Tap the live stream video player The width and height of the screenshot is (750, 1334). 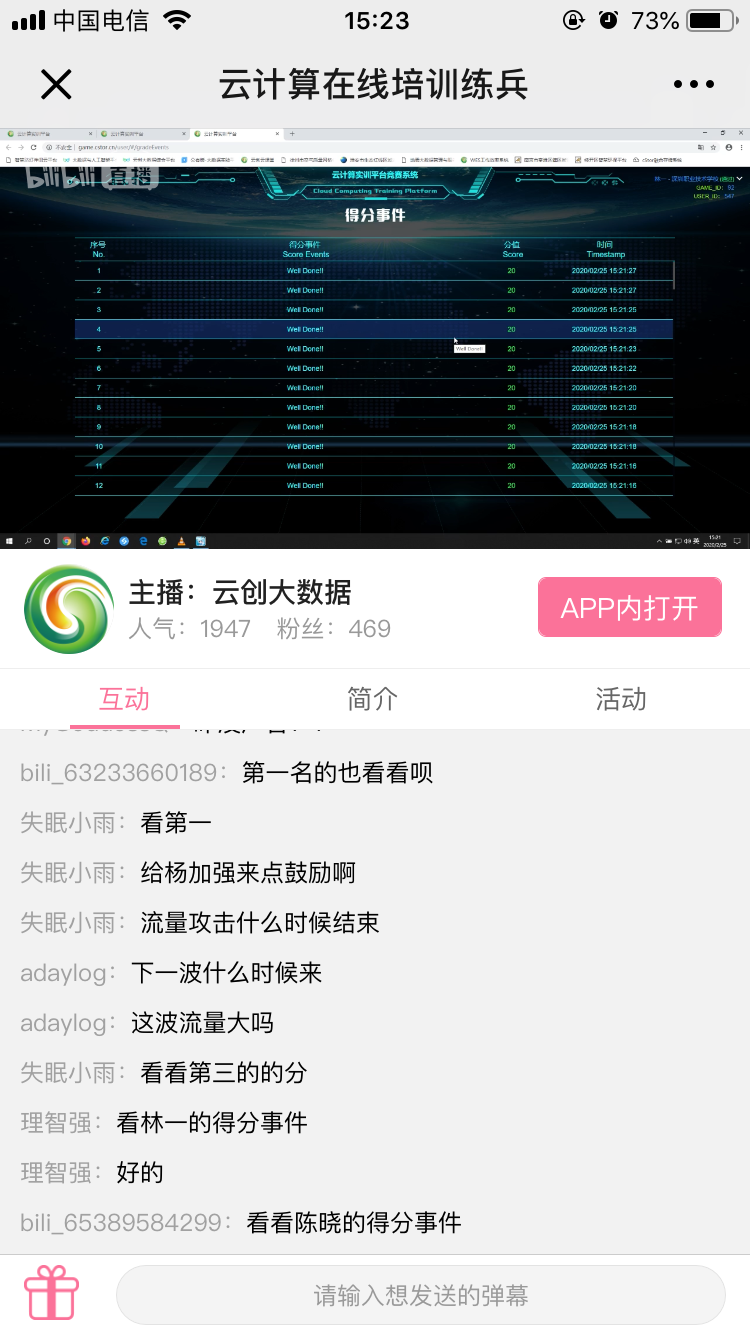(x=375, y=338)
